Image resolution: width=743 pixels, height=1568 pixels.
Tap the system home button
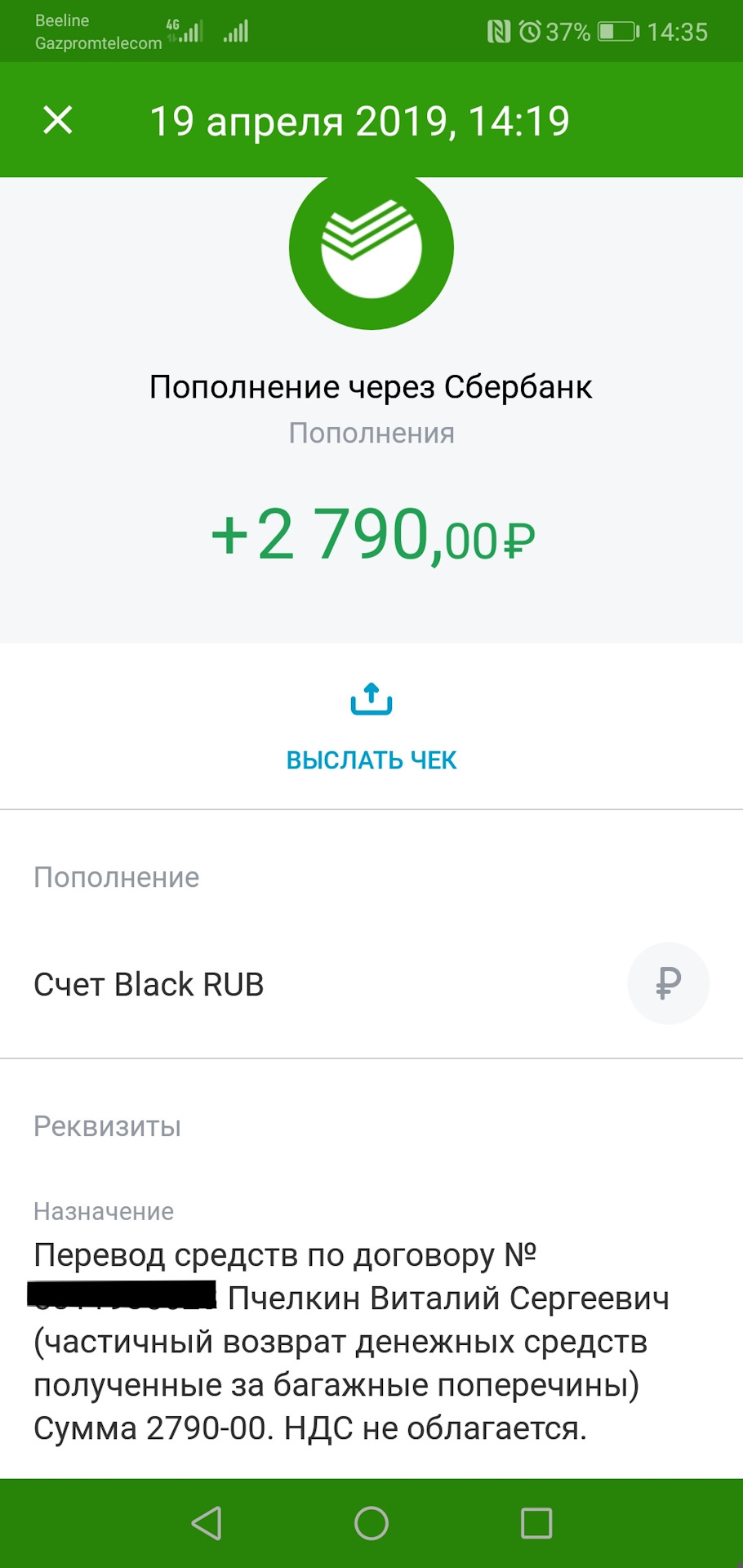(371, 1523)
